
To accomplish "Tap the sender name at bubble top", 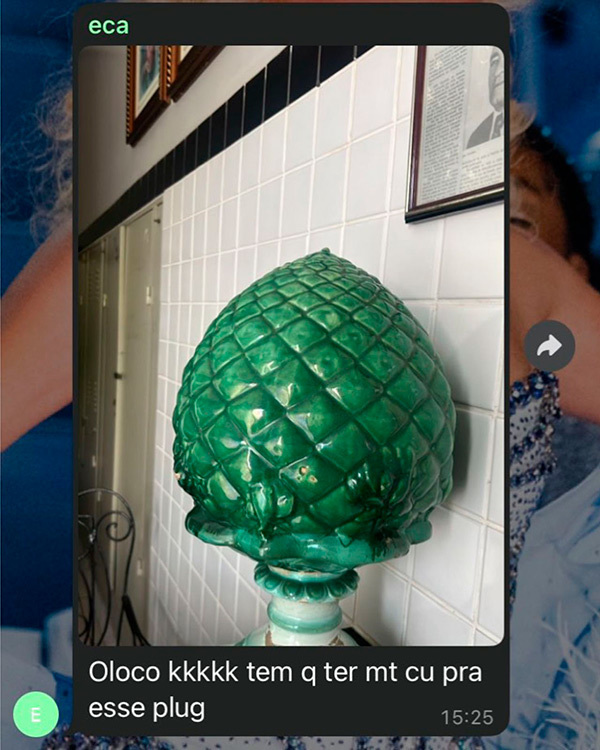I will (x=108, y=26).
